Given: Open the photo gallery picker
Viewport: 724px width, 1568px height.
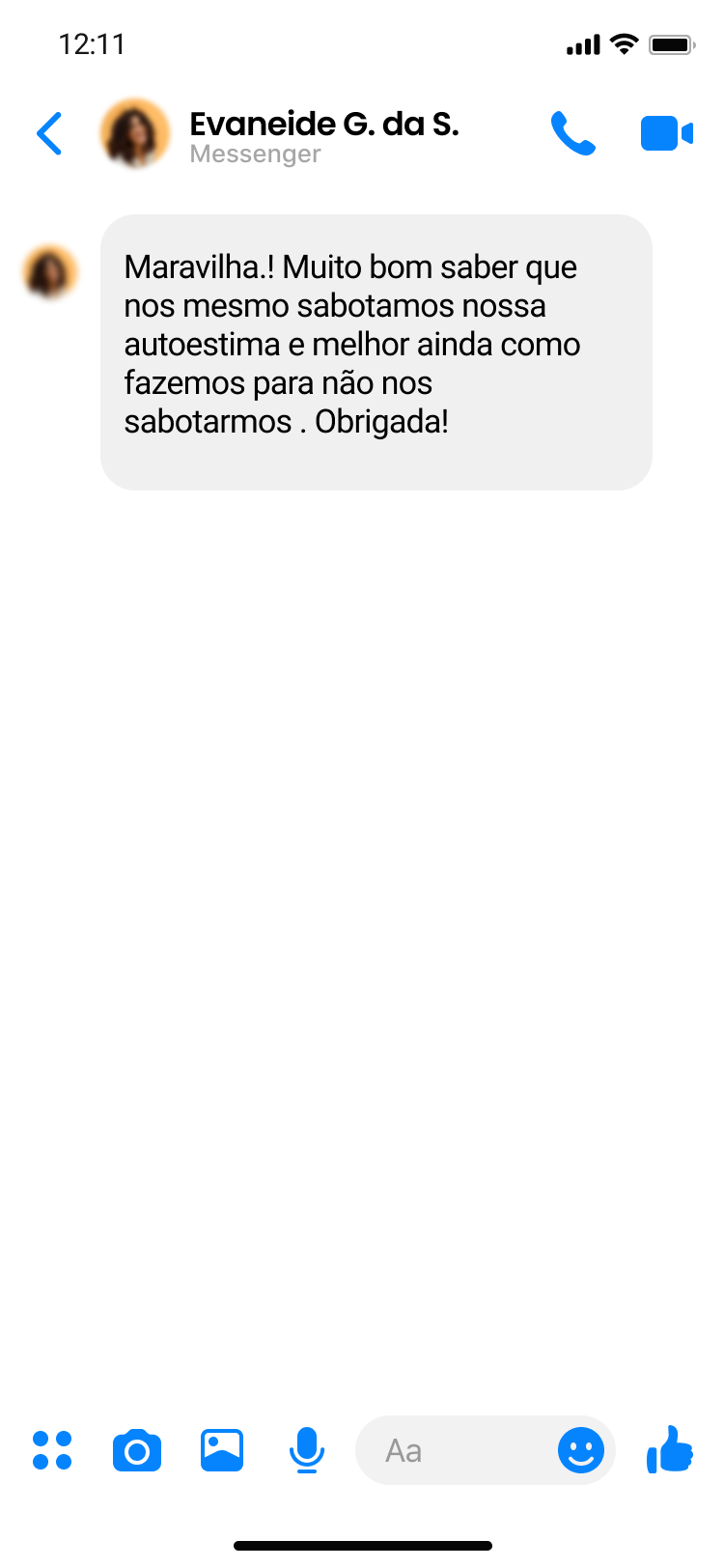Looking at the screenshot, I should click(x=222, y=1450).
